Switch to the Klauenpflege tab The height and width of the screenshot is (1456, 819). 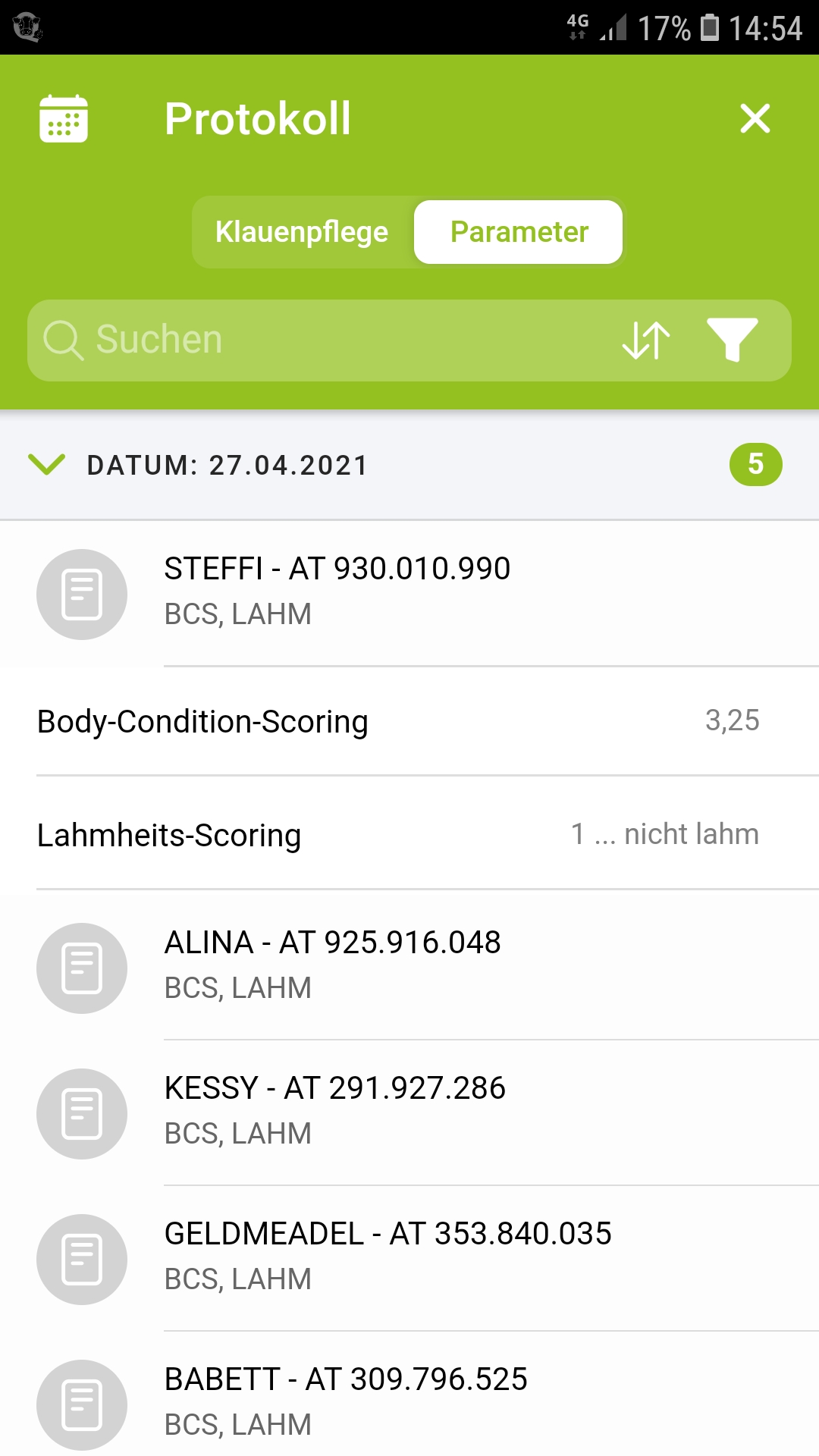302,232
